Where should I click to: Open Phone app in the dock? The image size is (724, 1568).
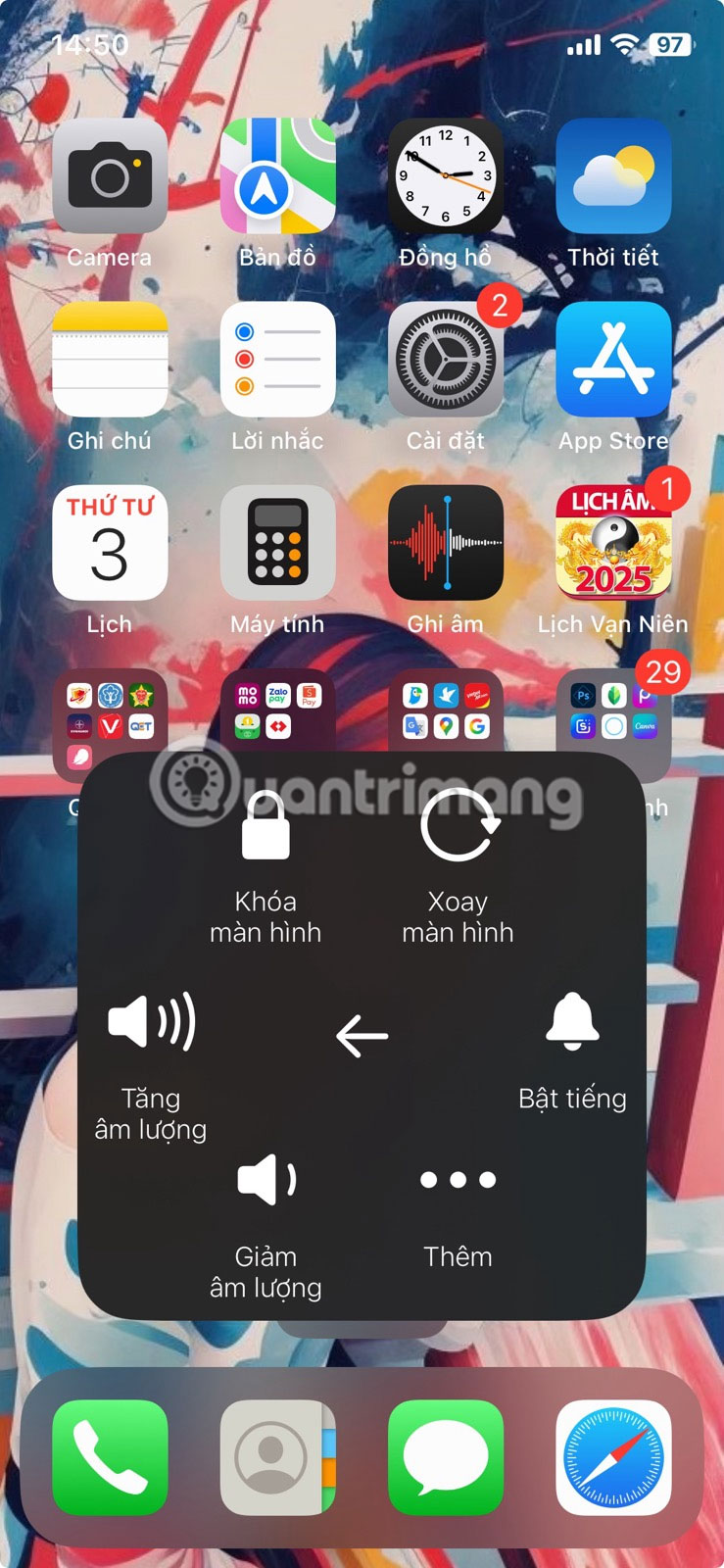click(x=110, y=1457)
